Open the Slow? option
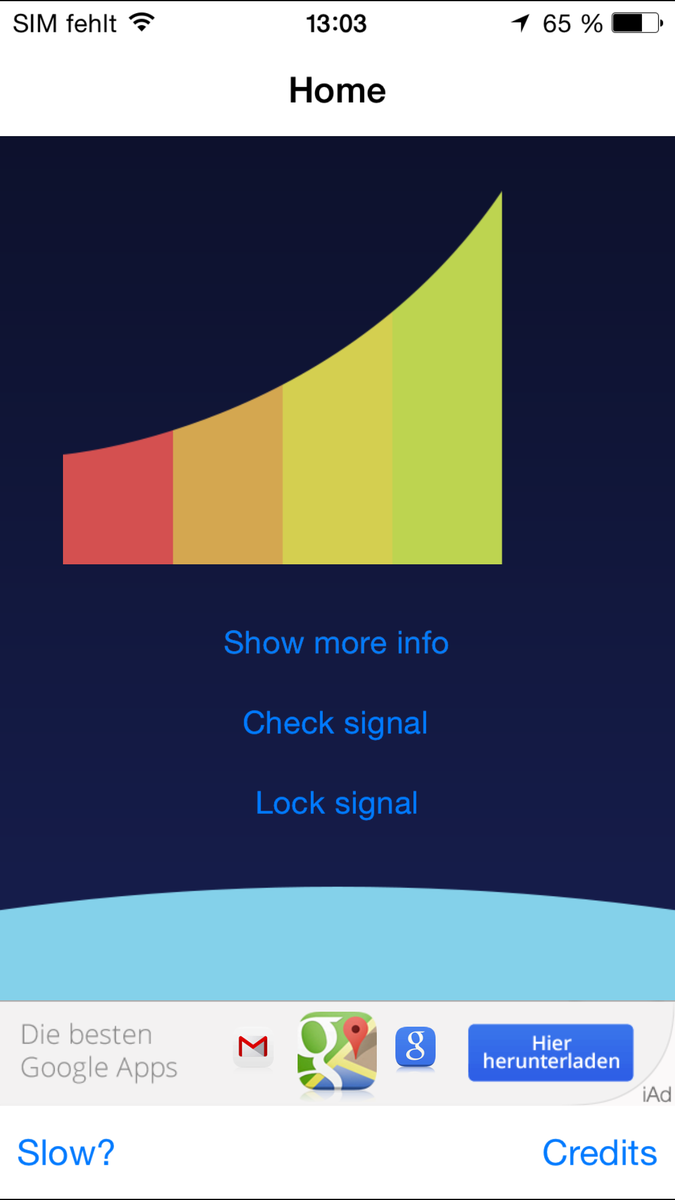 (66, 1153)
